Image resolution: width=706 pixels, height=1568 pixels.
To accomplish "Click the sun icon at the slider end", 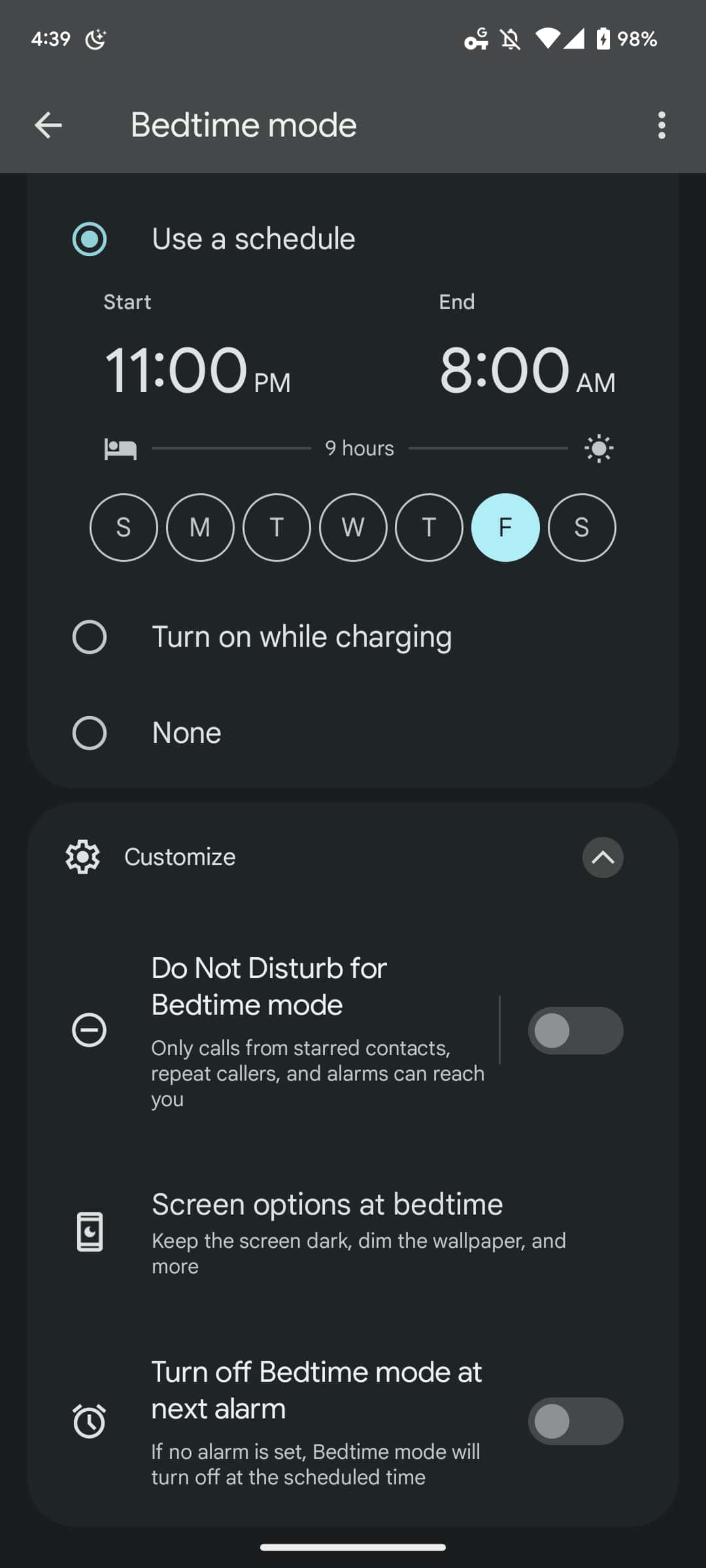I will click(598, 448).
